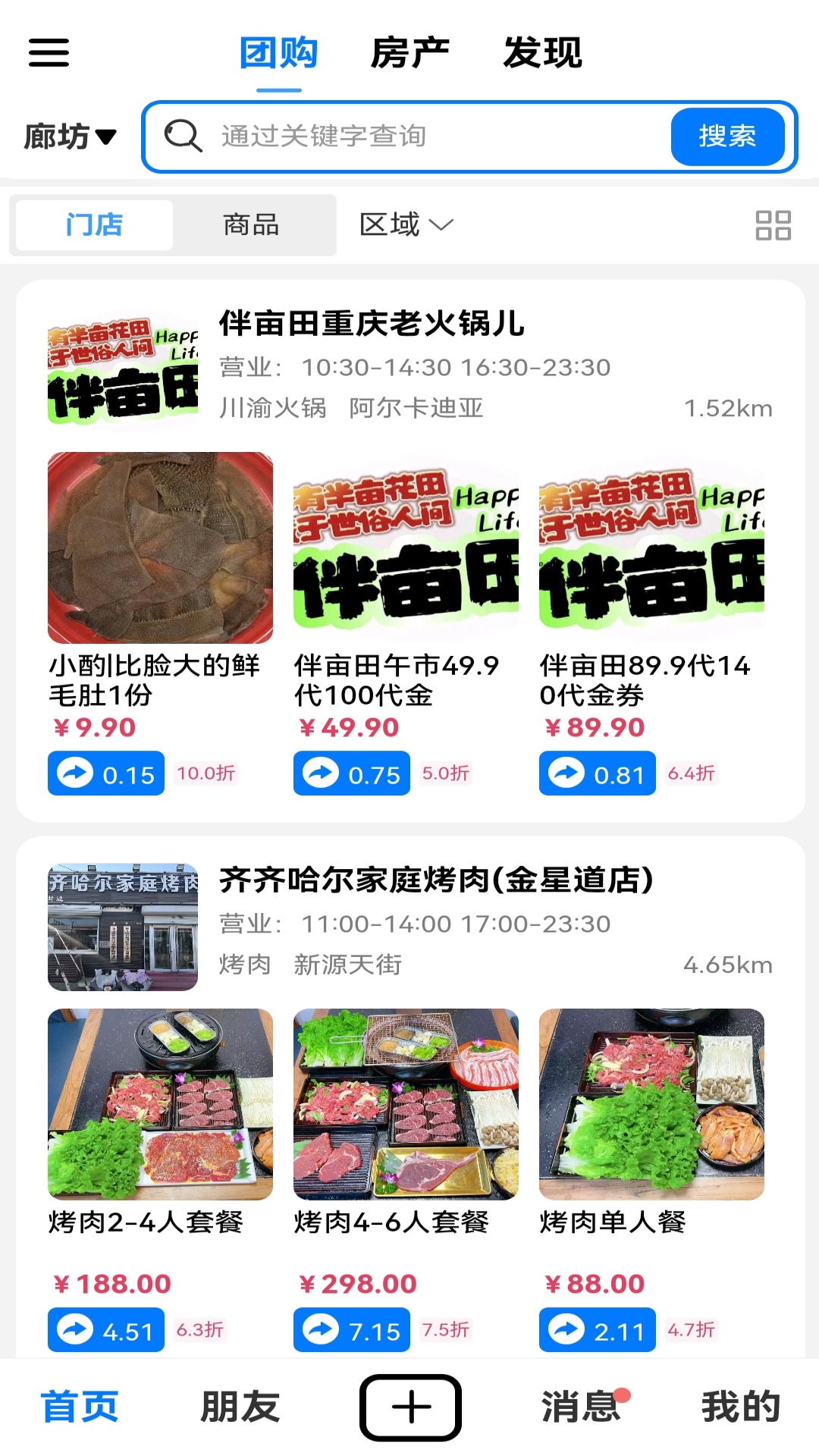Open the 消息 messages tab
Image resolution: width=819 pixels, height=1456 pixels.
coord(581,1407)
